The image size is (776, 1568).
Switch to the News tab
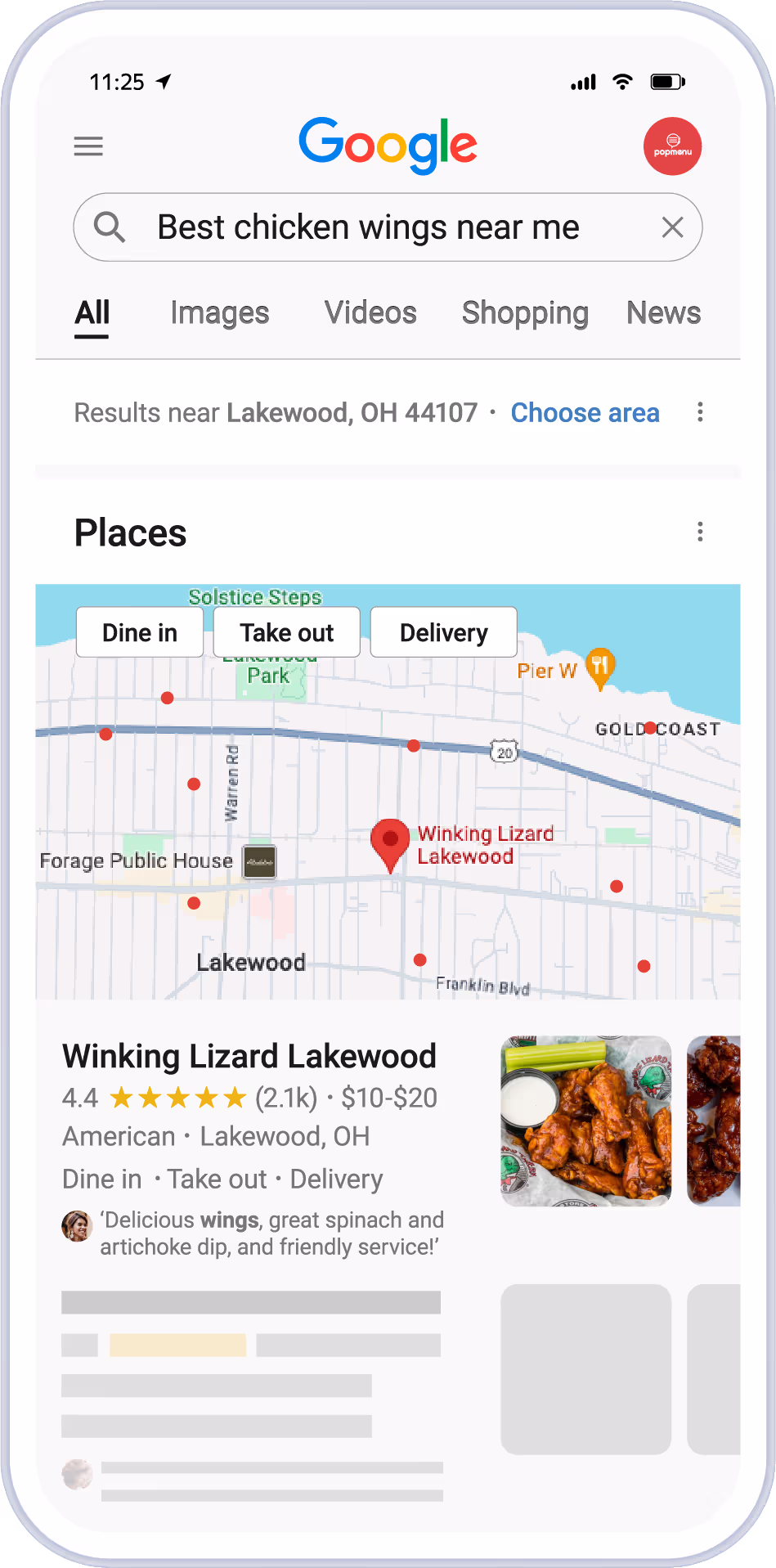[663, 313]
